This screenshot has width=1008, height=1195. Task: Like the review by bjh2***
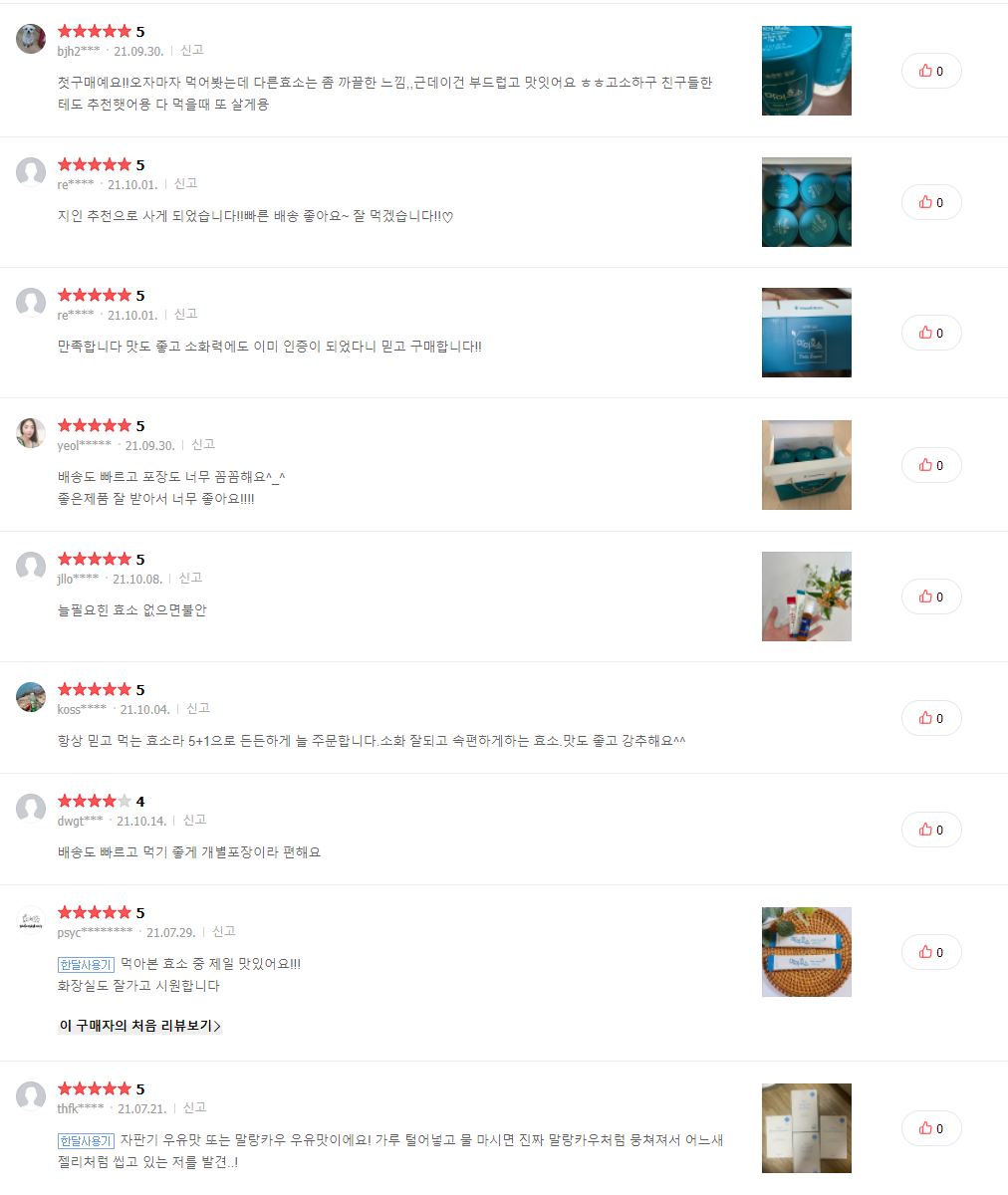click(x=931, y=71)
